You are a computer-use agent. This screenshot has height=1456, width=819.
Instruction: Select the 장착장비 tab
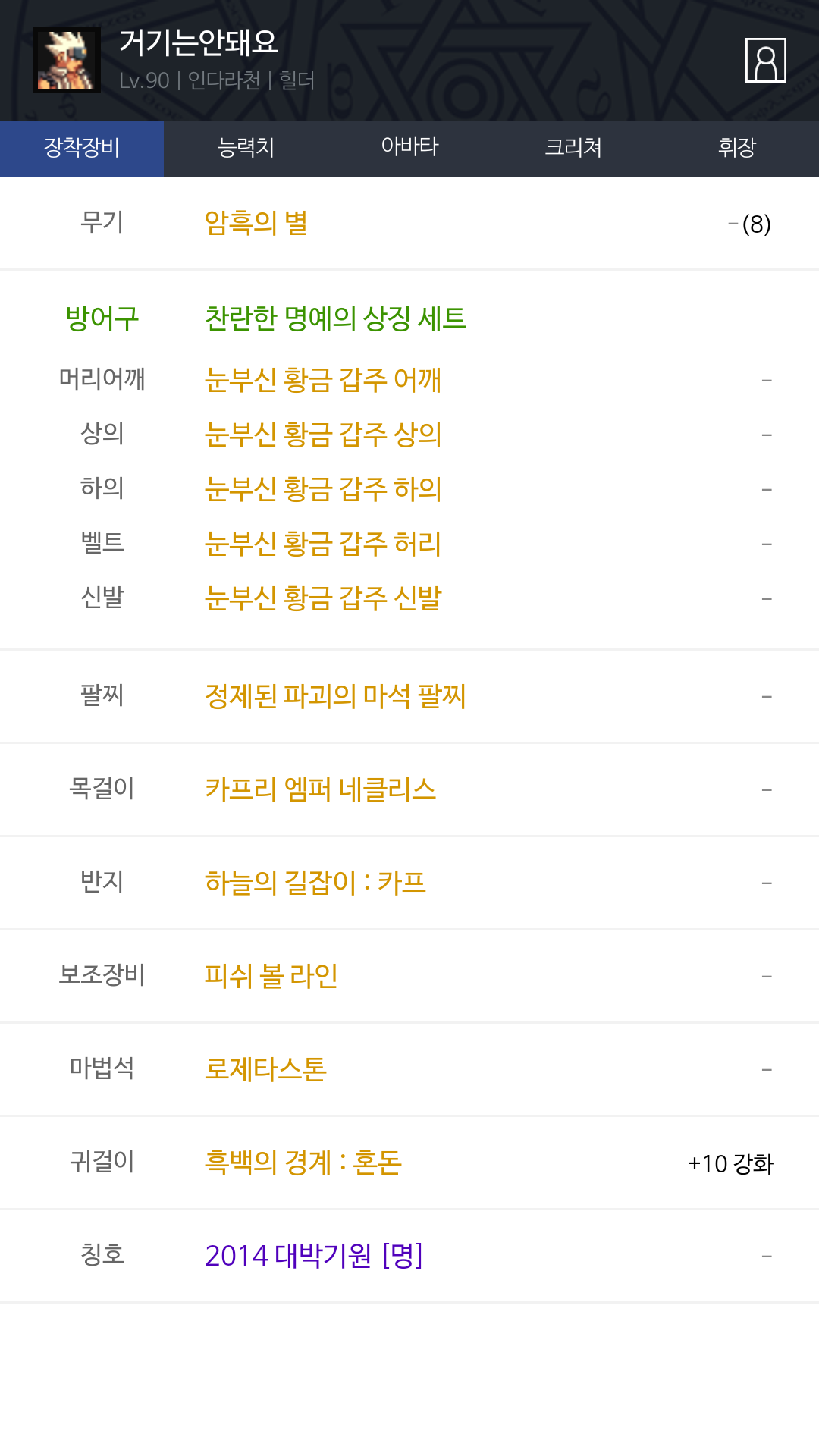(82, 149)
